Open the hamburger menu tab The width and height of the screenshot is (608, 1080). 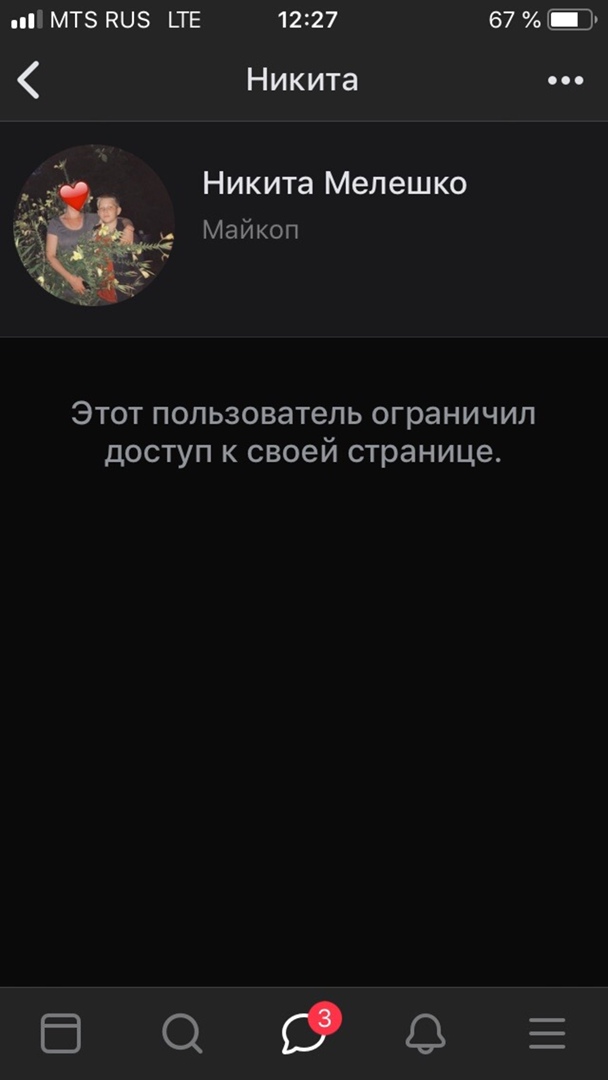tap(547, 1033)
